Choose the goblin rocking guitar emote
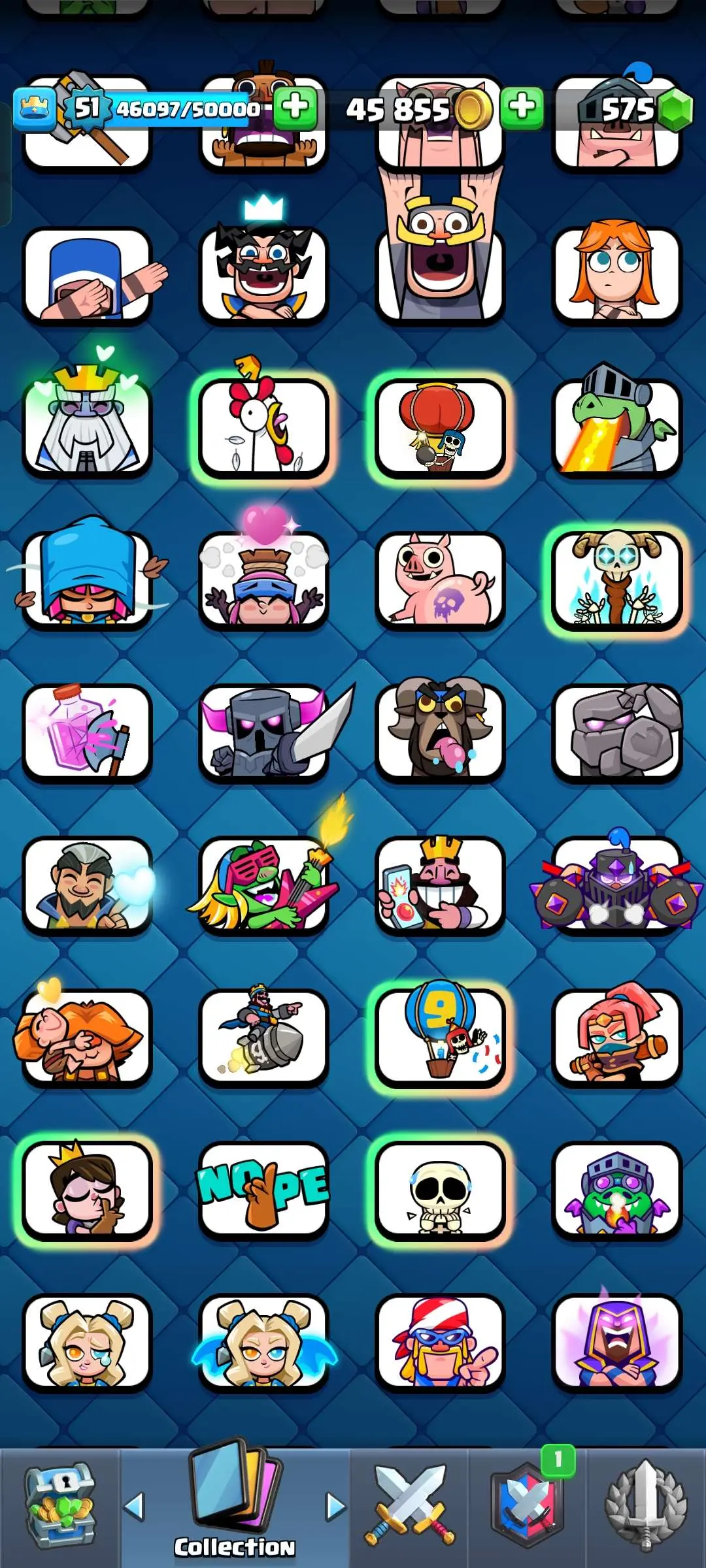Screen dimensions: 706x1568 point(263,885)
